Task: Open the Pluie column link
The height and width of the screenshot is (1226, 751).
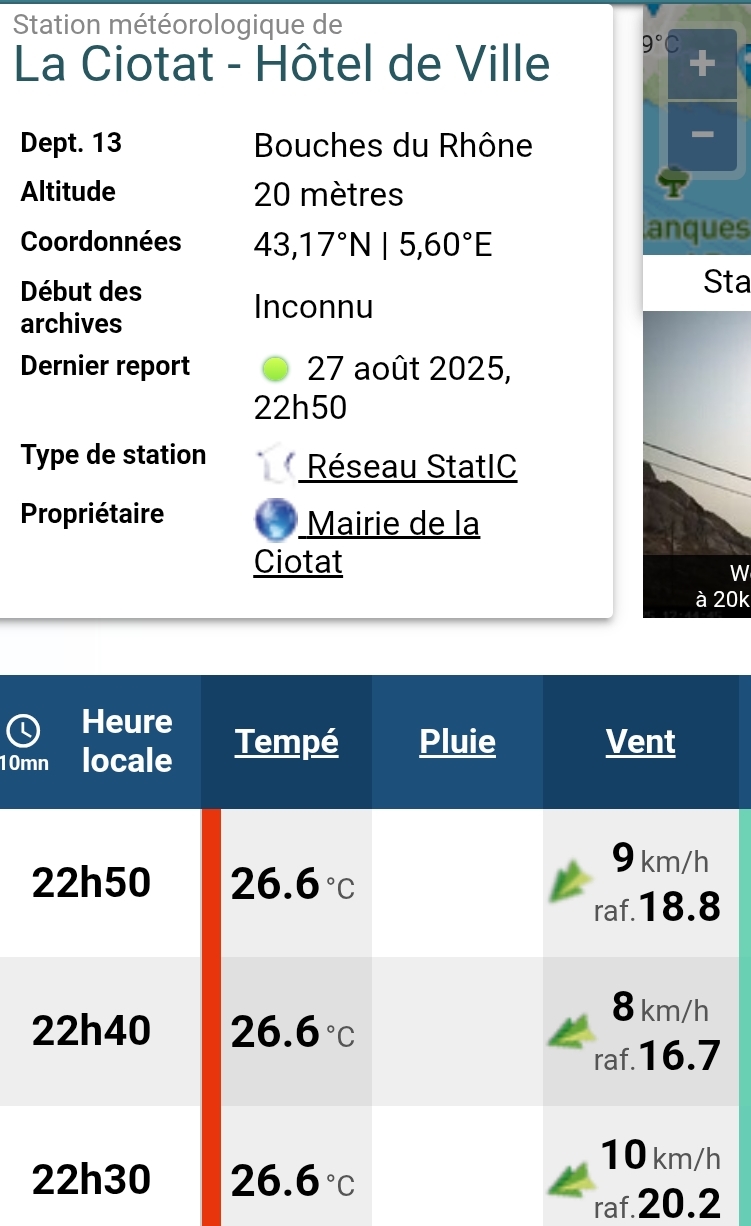Action: 457,742
